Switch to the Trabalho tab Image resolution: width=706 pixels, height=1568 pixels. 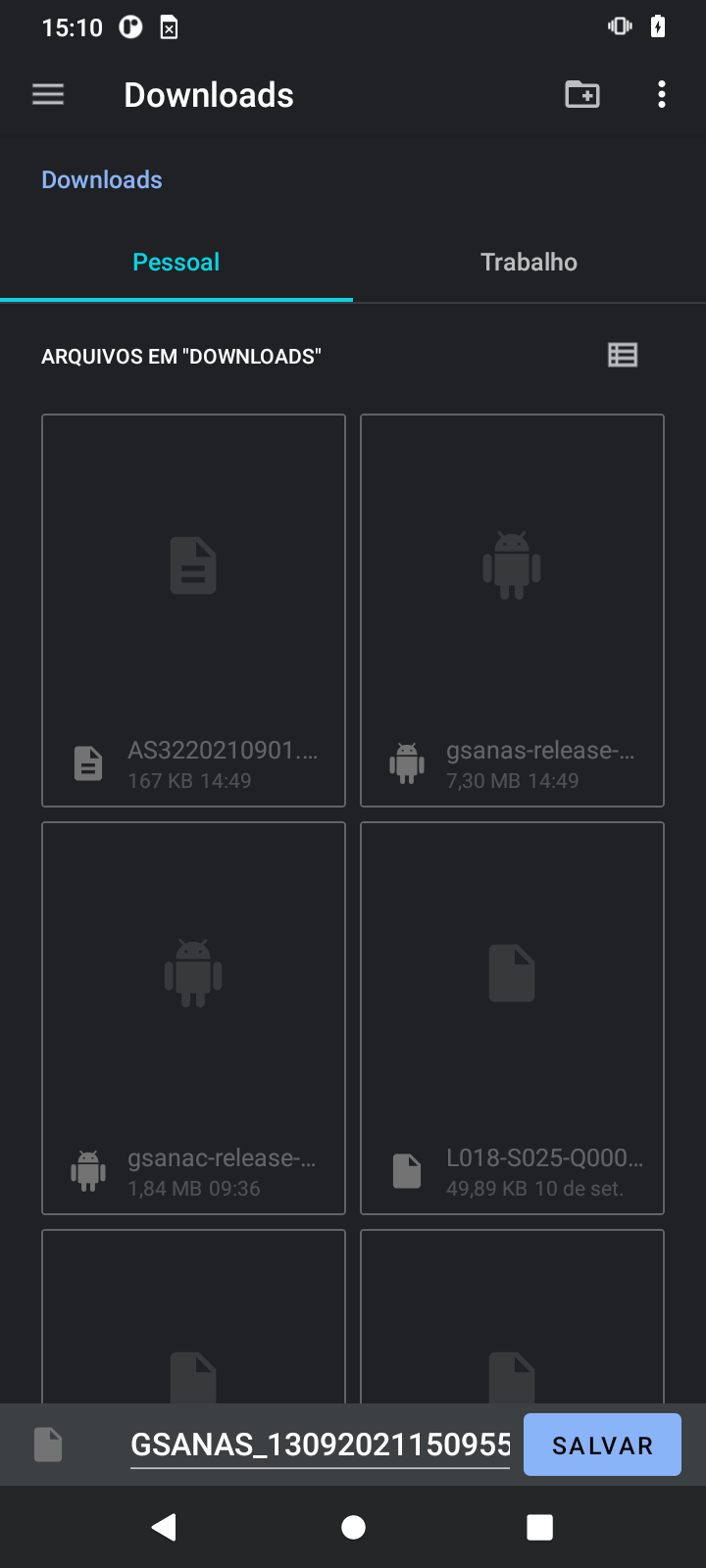529,262
